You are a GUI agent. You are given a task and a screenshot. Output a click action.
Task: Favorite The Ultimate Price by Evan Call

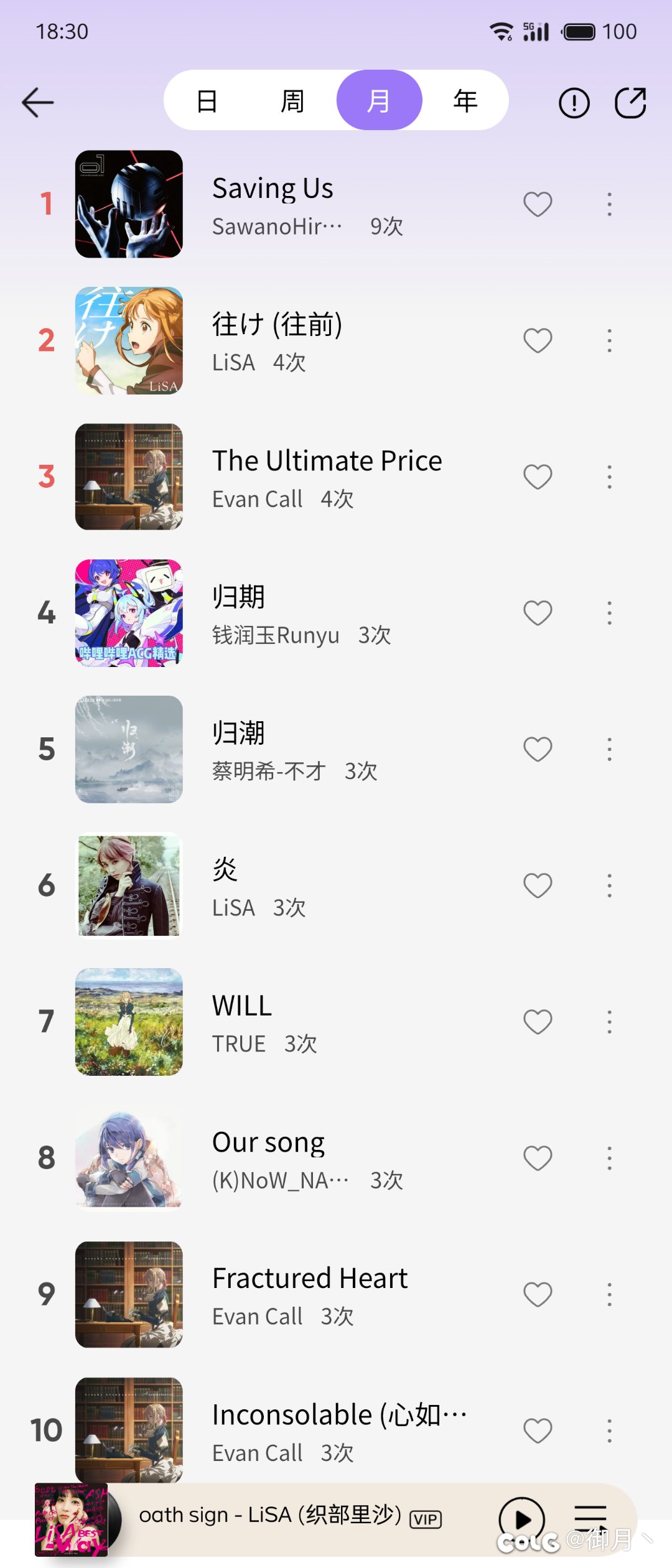[537, 476]
